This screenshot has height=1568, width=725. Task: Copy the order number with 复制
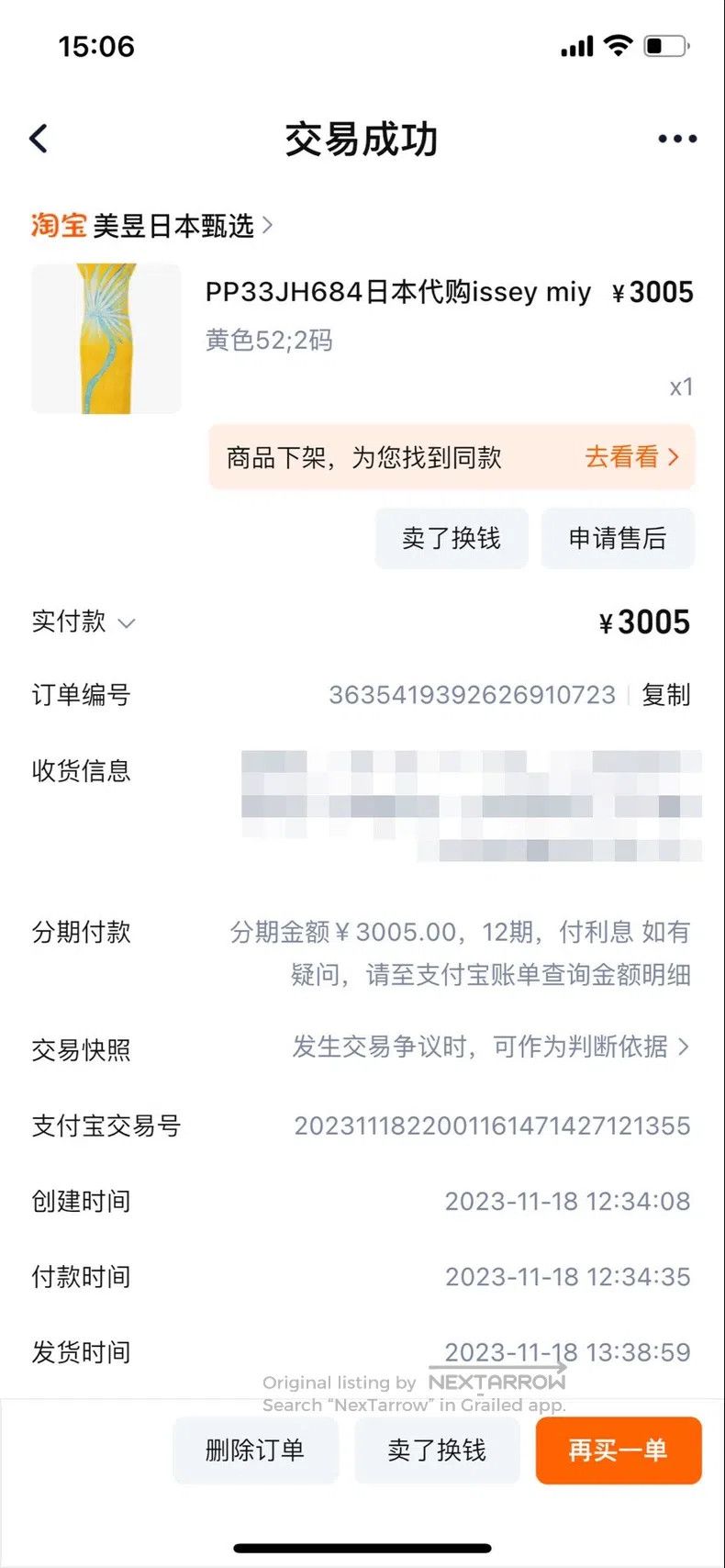pos(665,695)
